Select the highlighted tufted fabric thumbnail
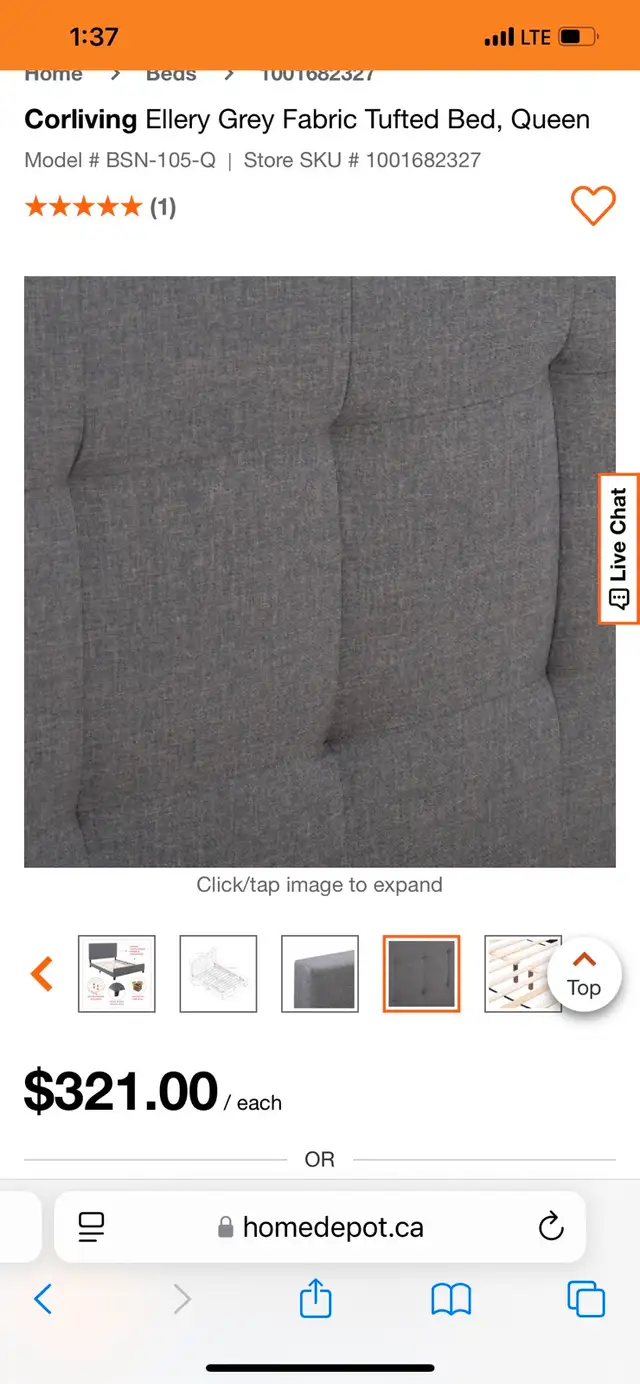640x1384 pixels. pyautogui.click(x=422, y=974)
